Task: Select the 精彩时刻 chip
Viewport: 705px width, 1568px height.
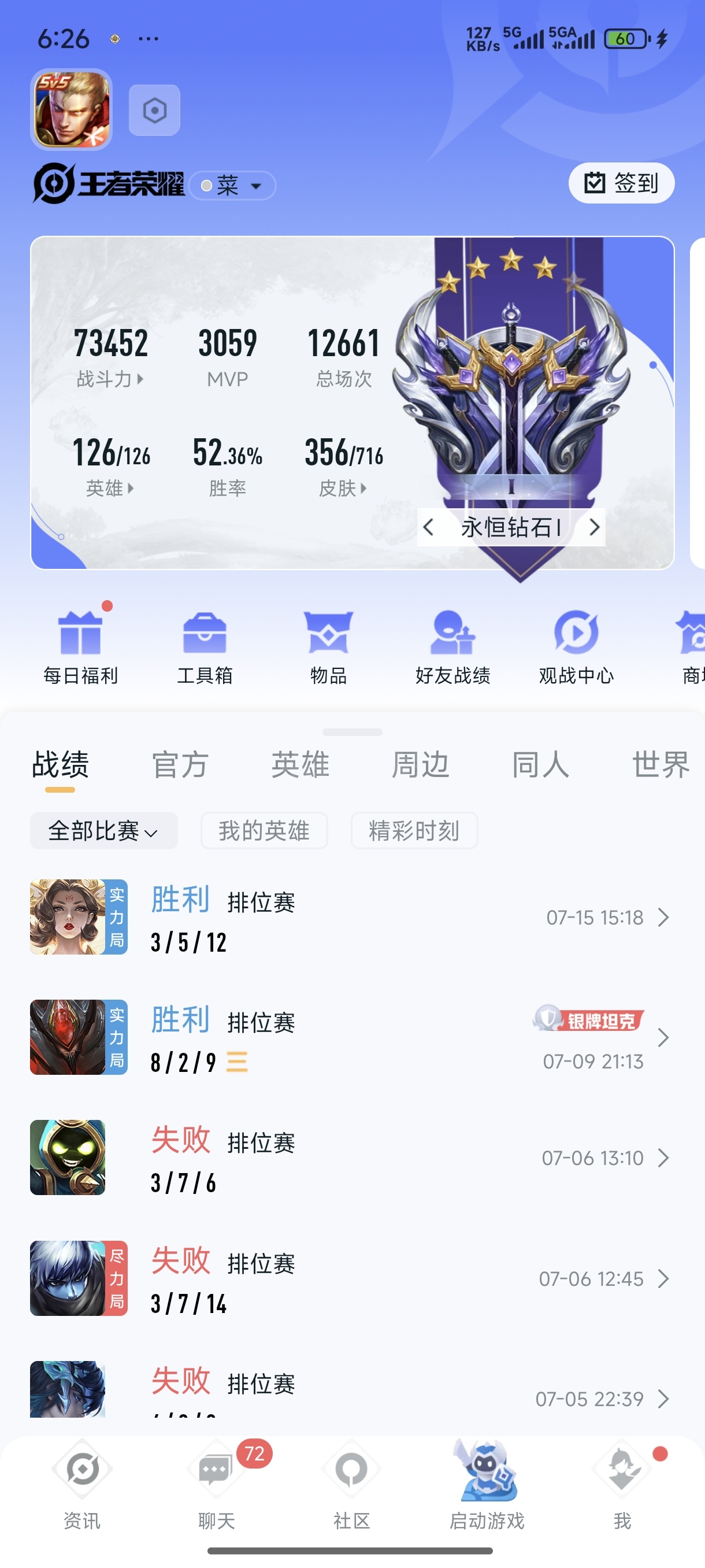Action: [x=414, y=830]
